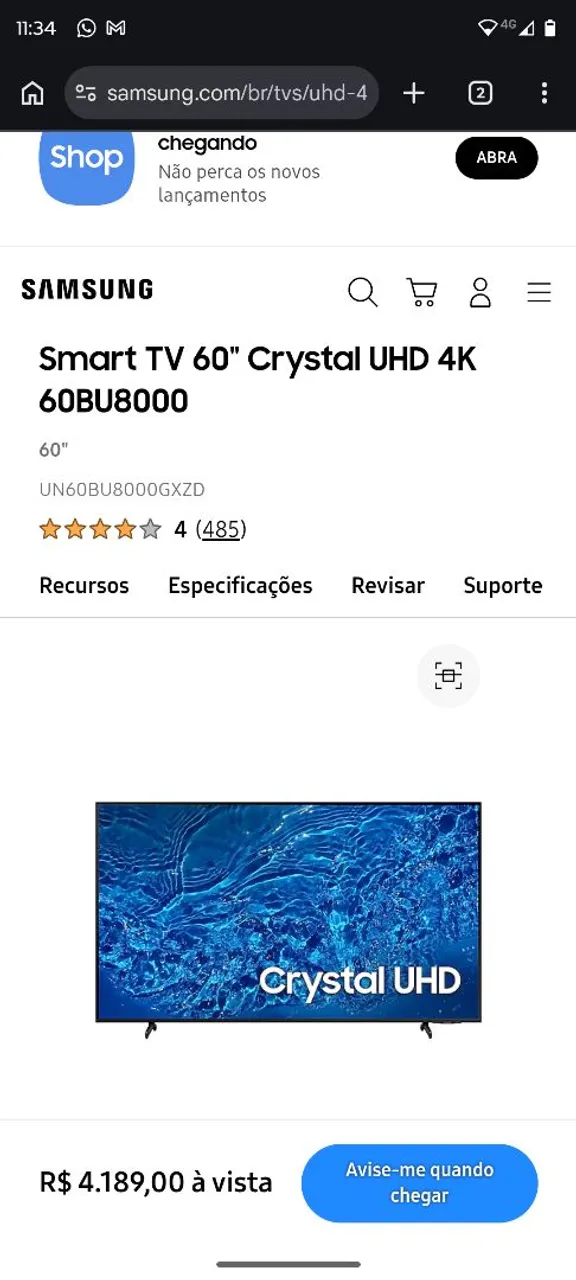Switch to the Revisar tab

[x=388, y=586]
